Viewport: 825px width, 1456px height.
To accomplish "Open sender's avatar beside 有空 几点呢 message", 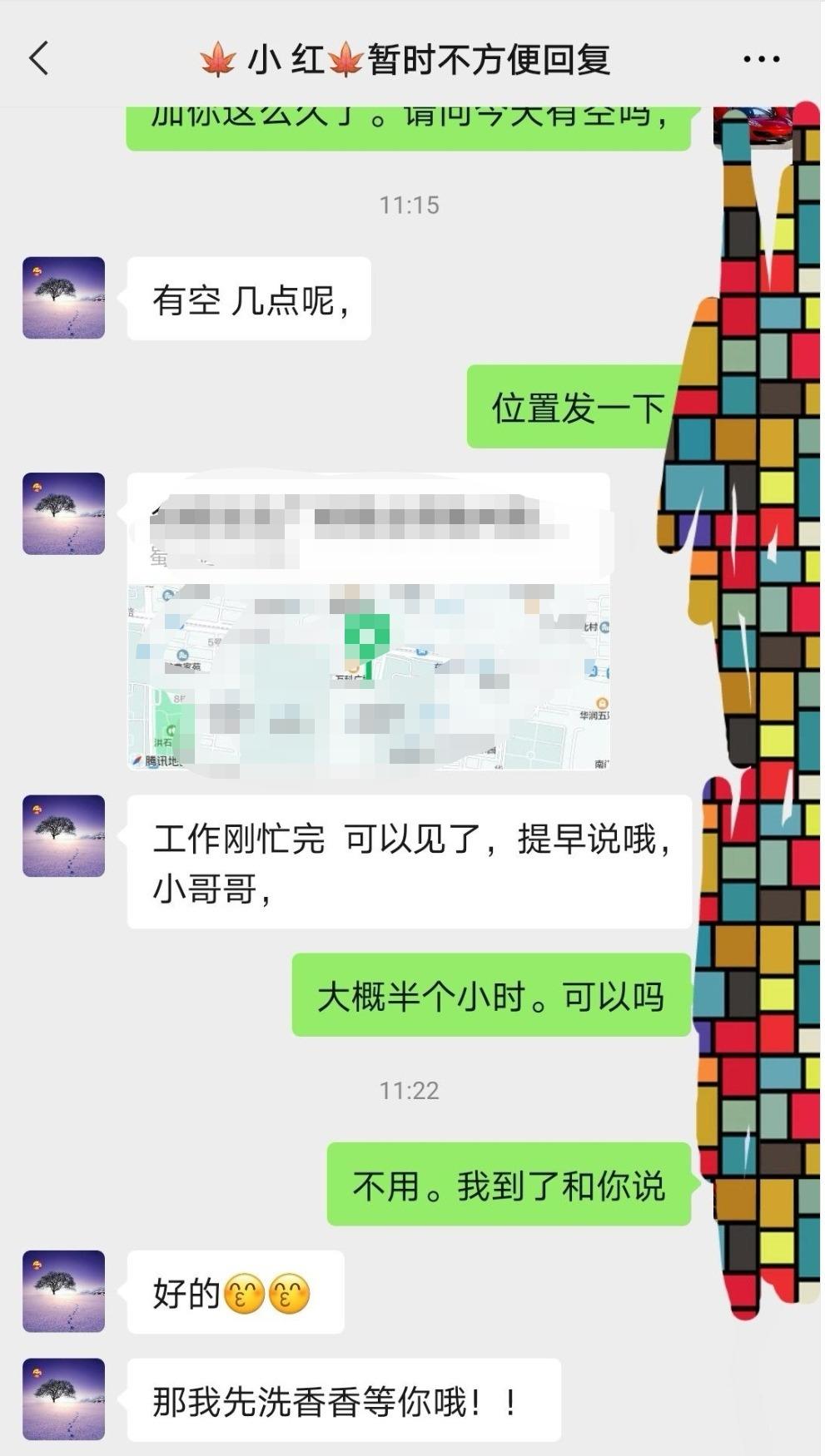I will [63, 298].
